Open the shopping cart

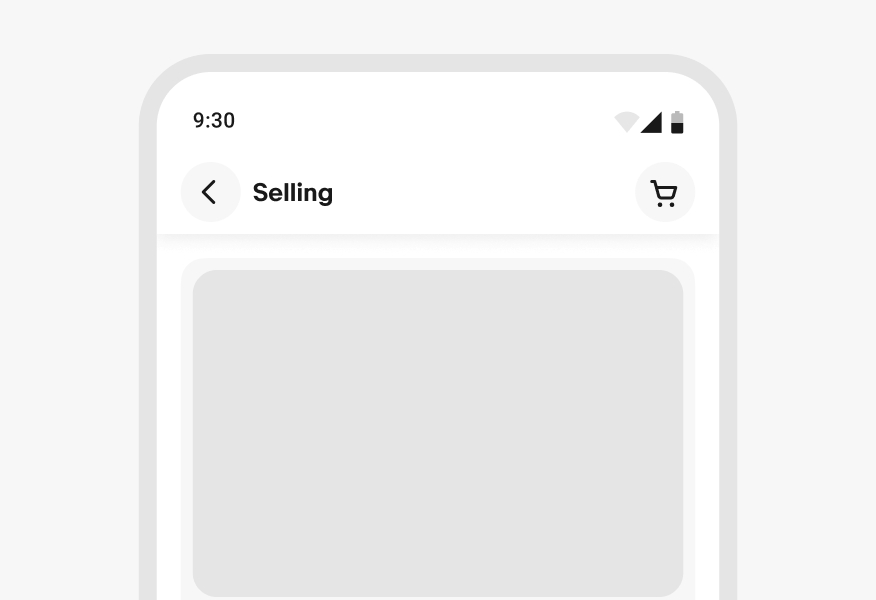(x=665, y=192)
